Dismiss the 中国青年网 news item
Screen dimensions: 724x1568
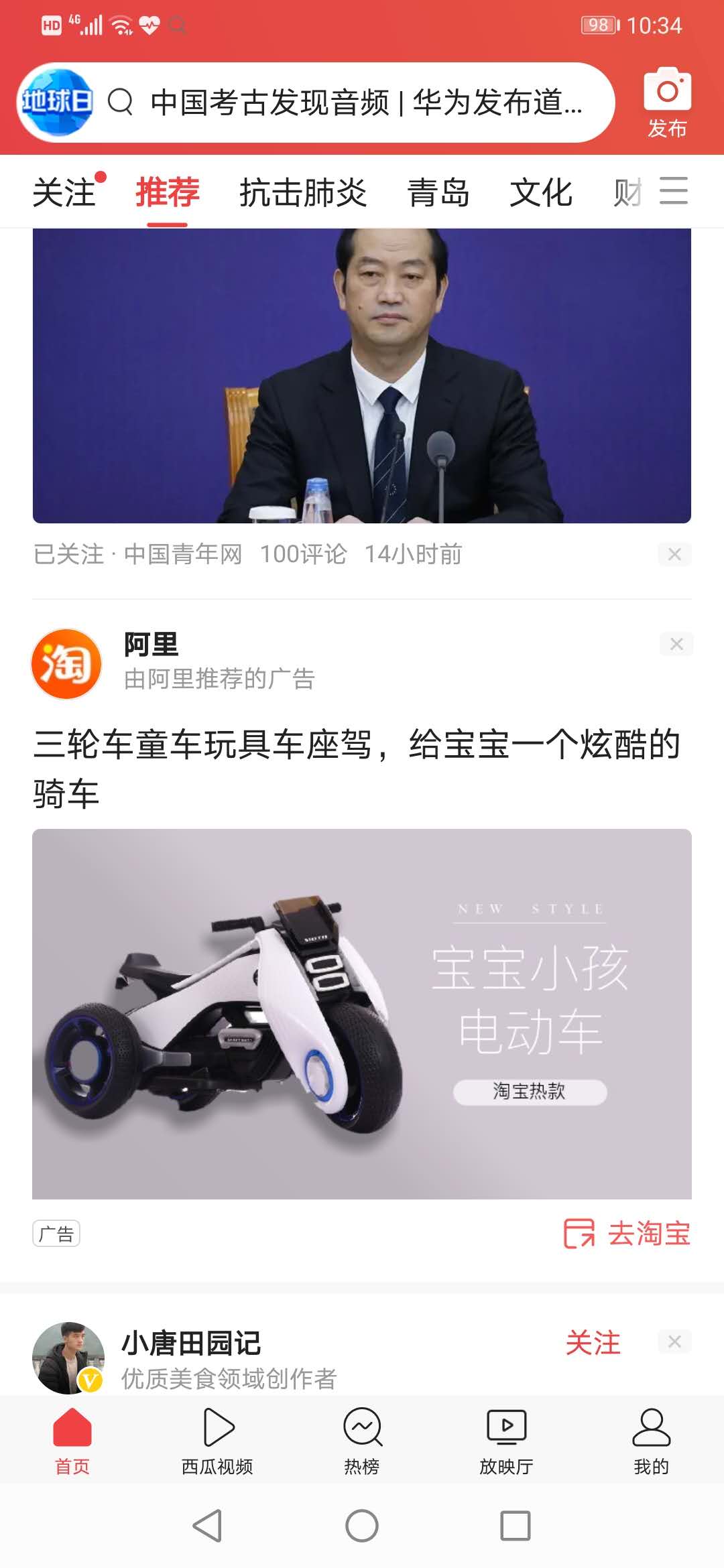point(674,554)
